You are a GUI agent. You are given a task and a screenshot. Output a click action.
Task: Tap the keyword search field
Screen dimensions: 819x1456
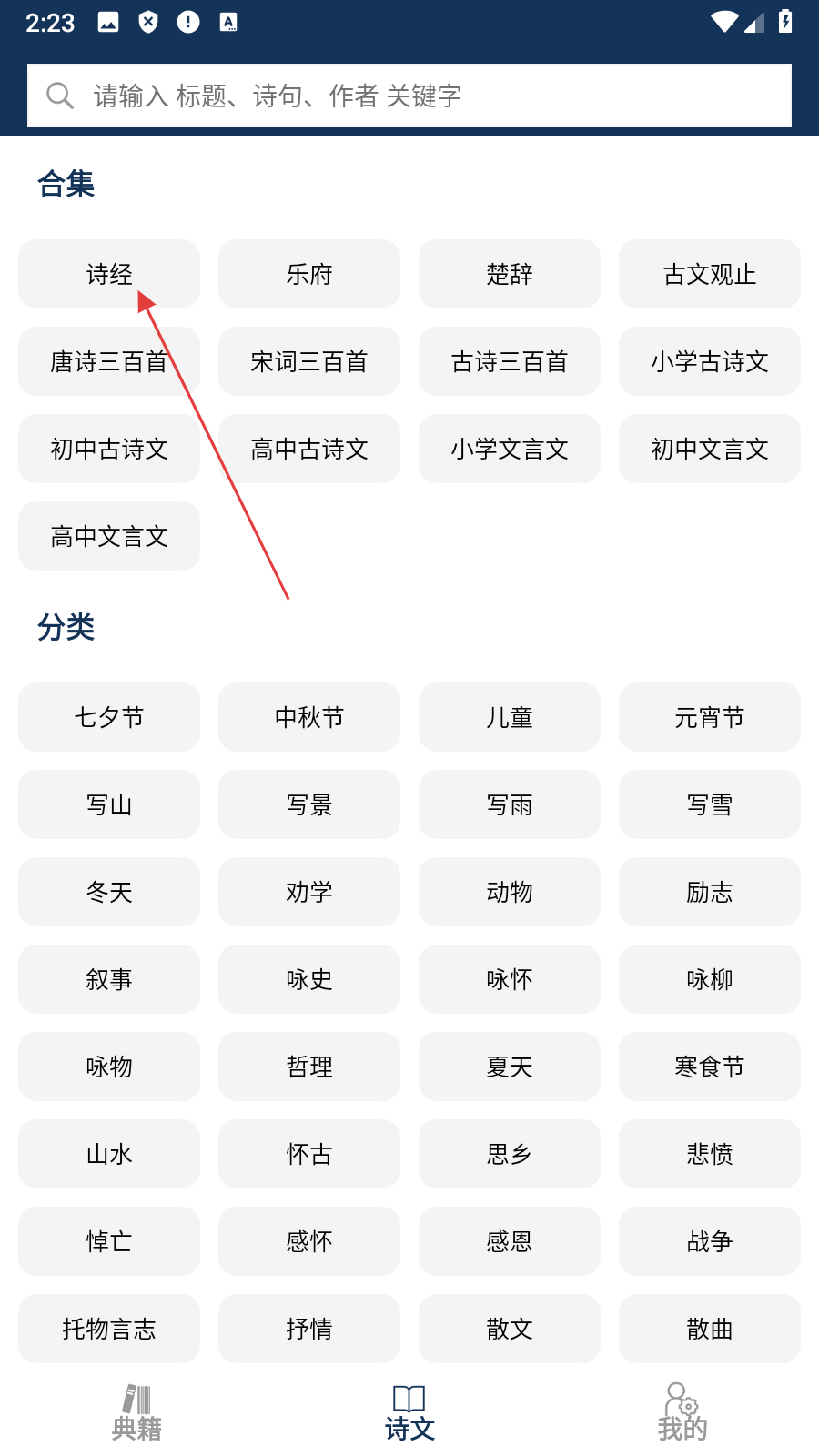coord(409,96)
